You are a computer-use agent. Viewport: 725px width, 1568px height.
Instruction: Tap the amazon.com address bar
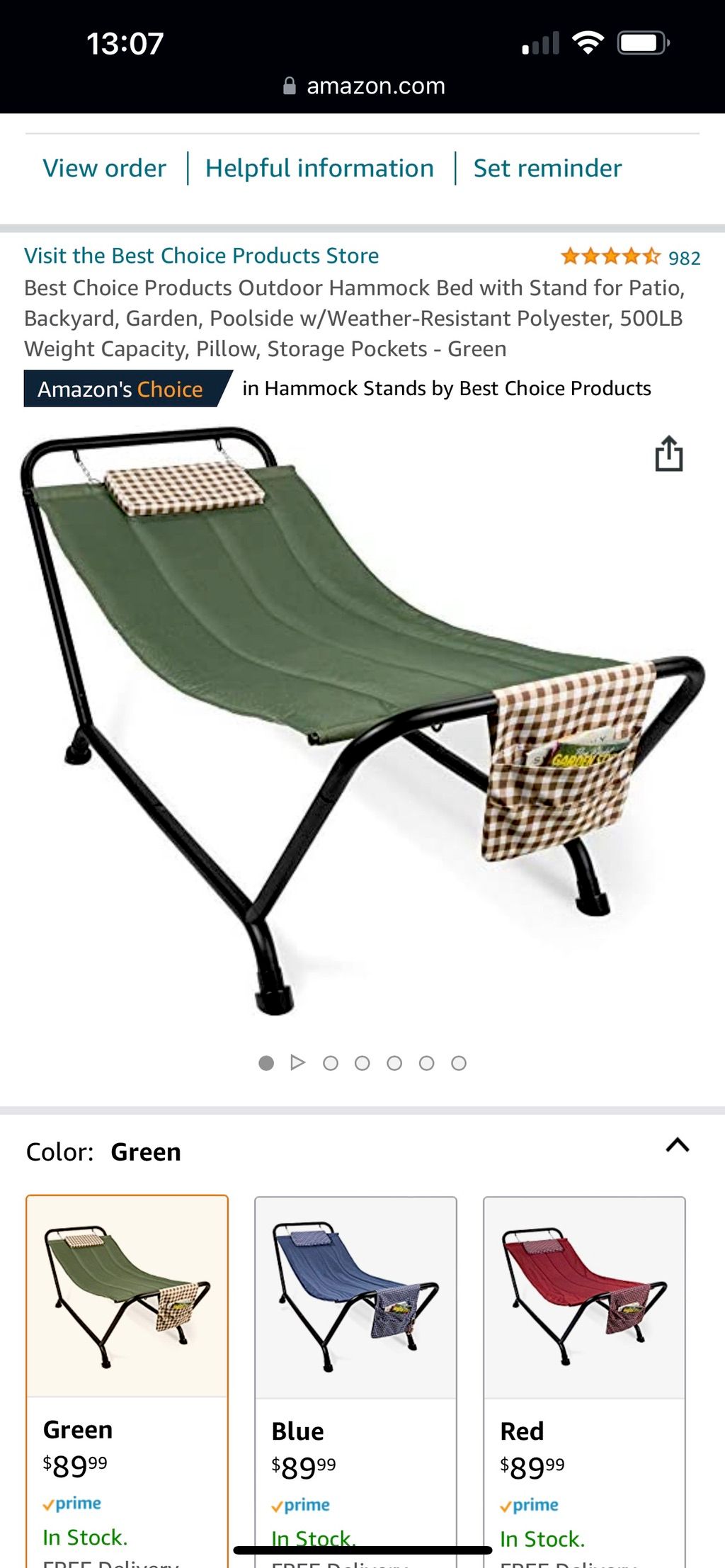click(364, 86)
